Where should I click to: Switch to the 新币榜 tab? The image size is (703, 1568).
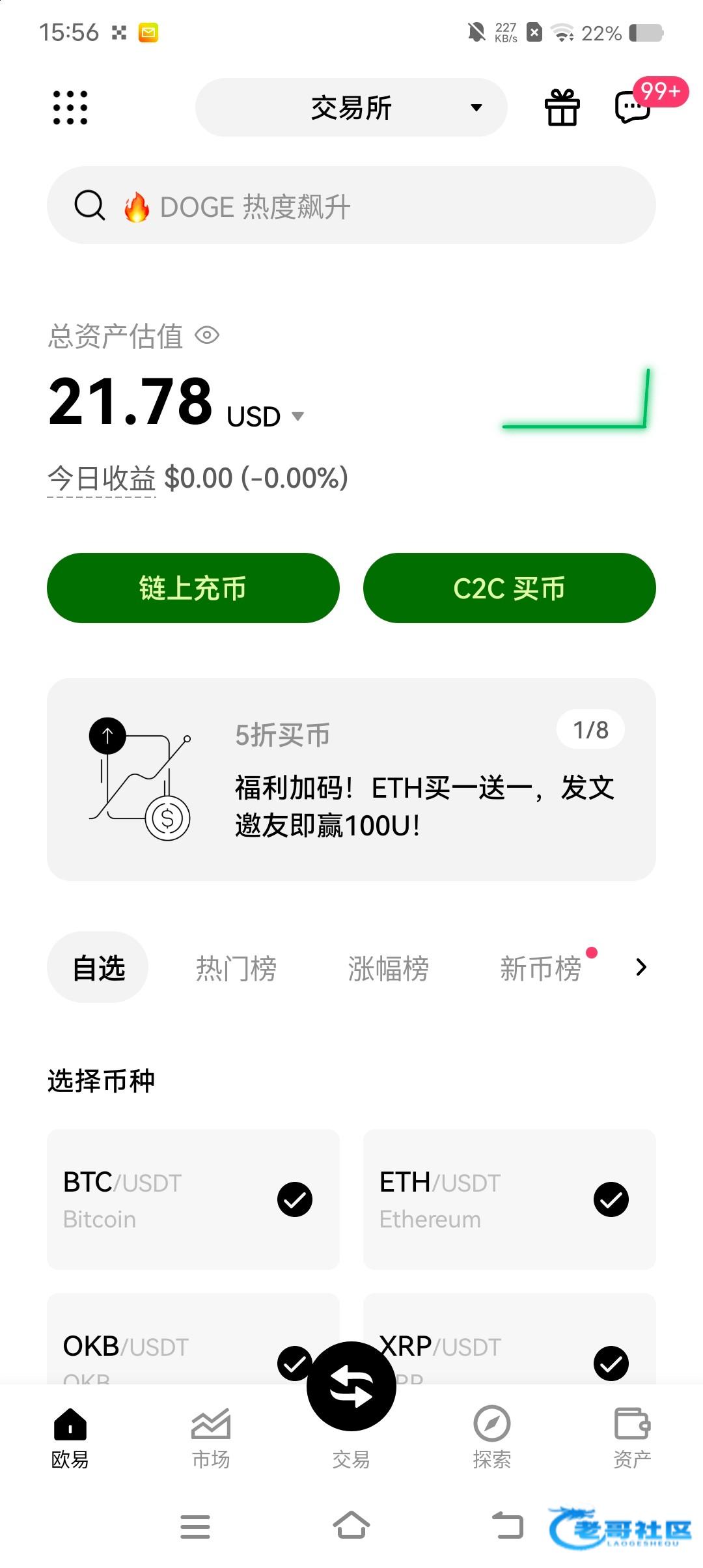540,968
